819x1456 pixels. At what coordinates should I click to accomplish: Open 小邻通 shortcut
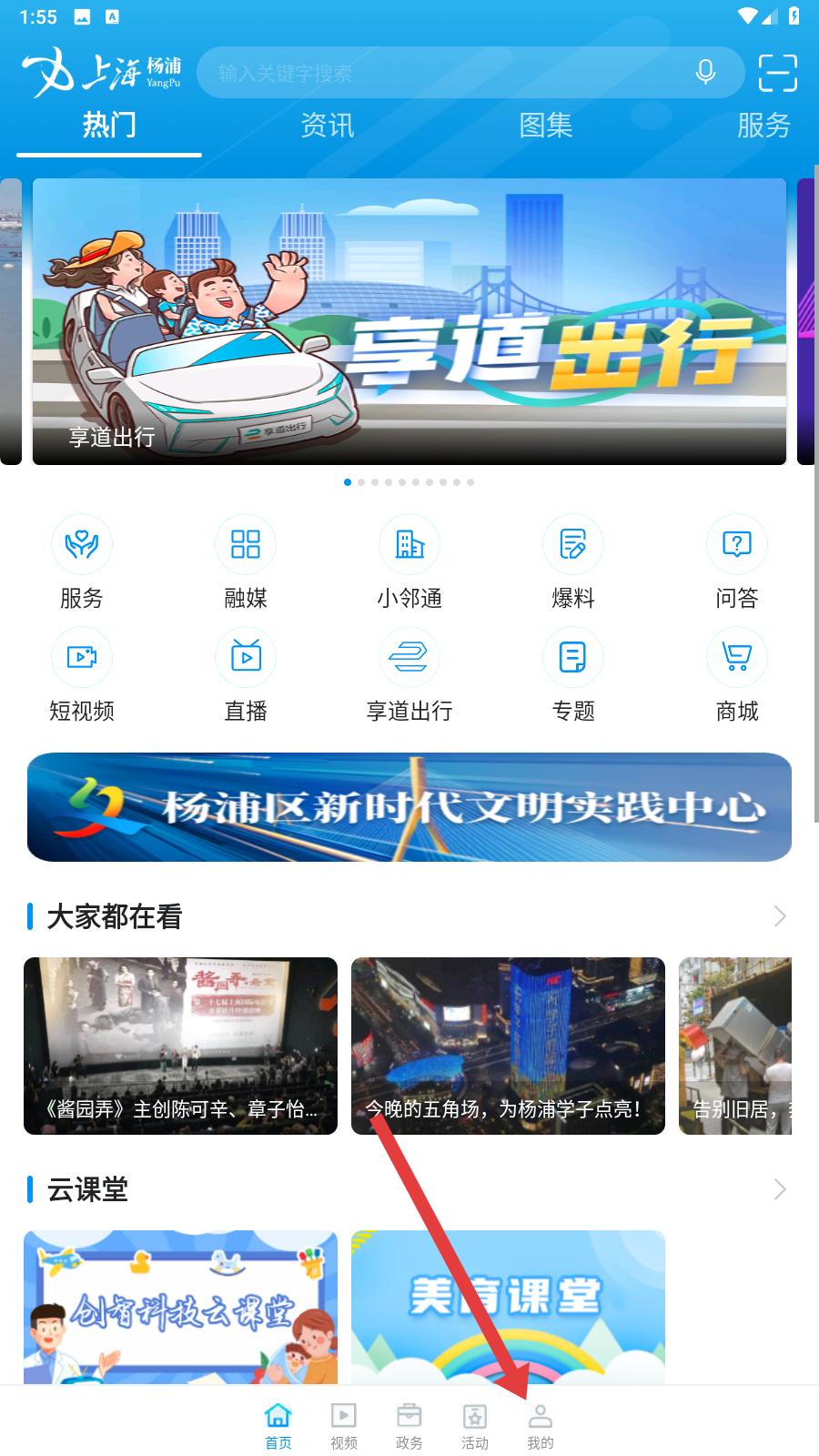[409, 561]
